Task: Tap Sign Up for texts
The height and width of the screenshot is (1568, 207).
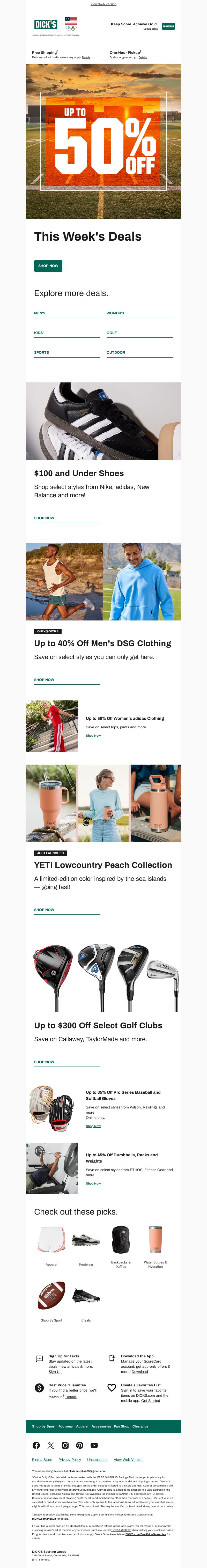Action: [x=55, y=1372]
